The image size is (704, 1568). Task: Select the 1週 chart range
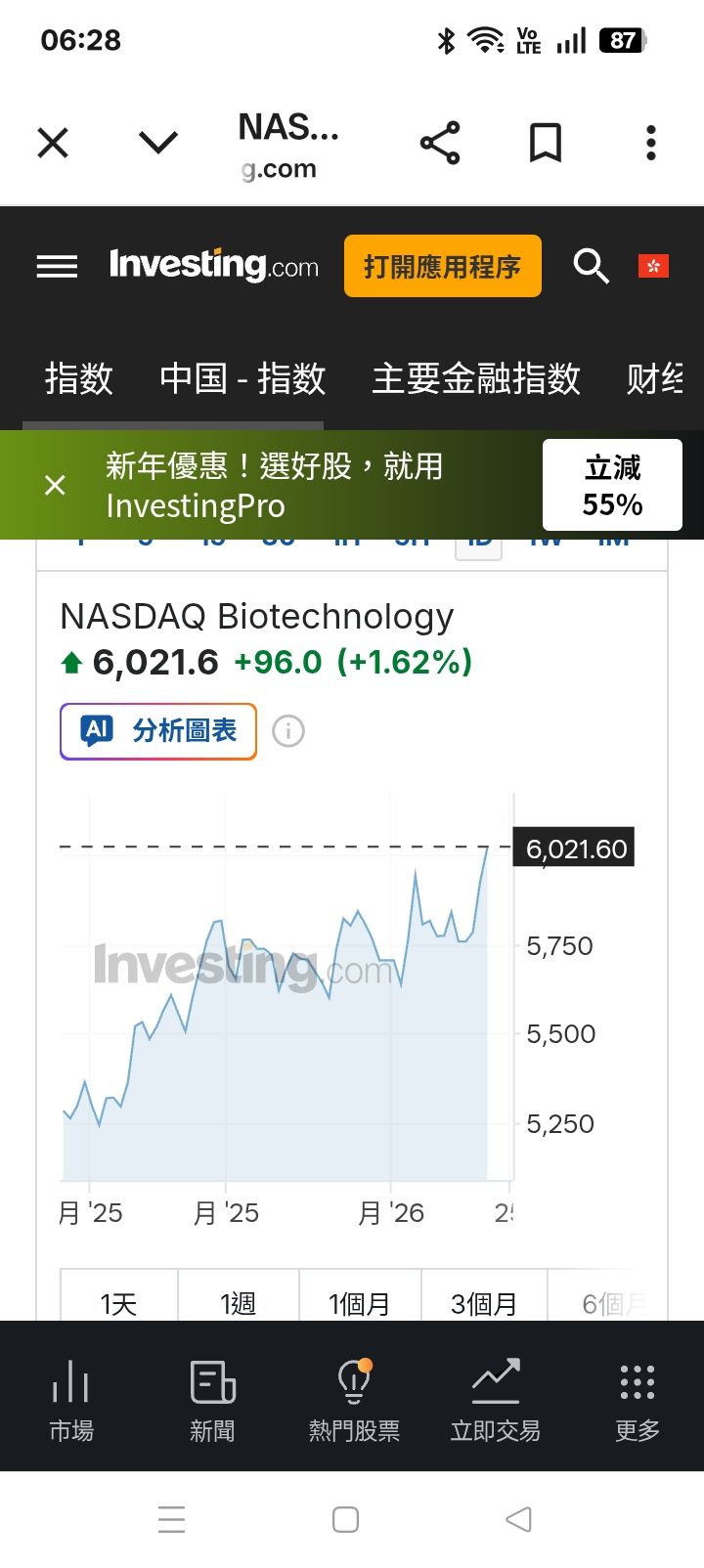pyautogui.click(x=238, y=1302)
